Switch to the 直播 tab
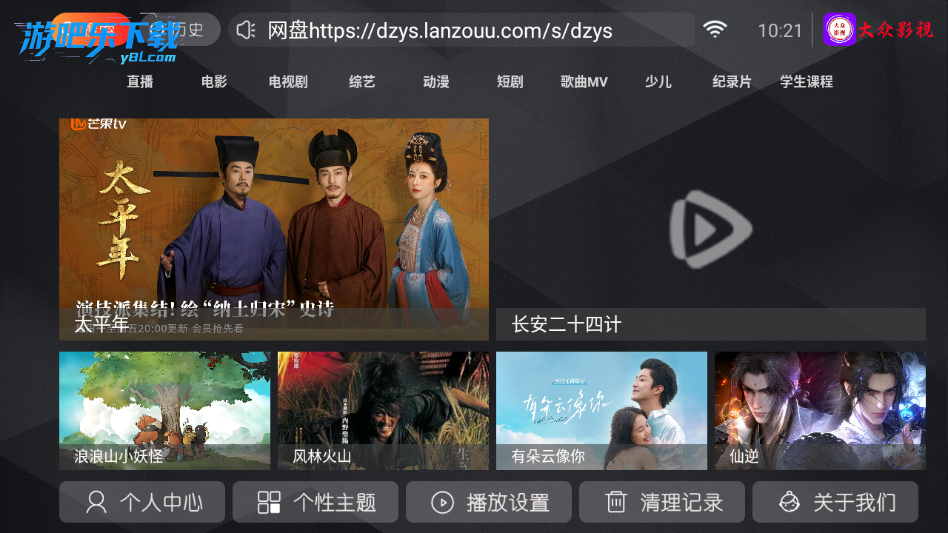The width and height of the screenshot is (948, 533). tap(140, 82)
